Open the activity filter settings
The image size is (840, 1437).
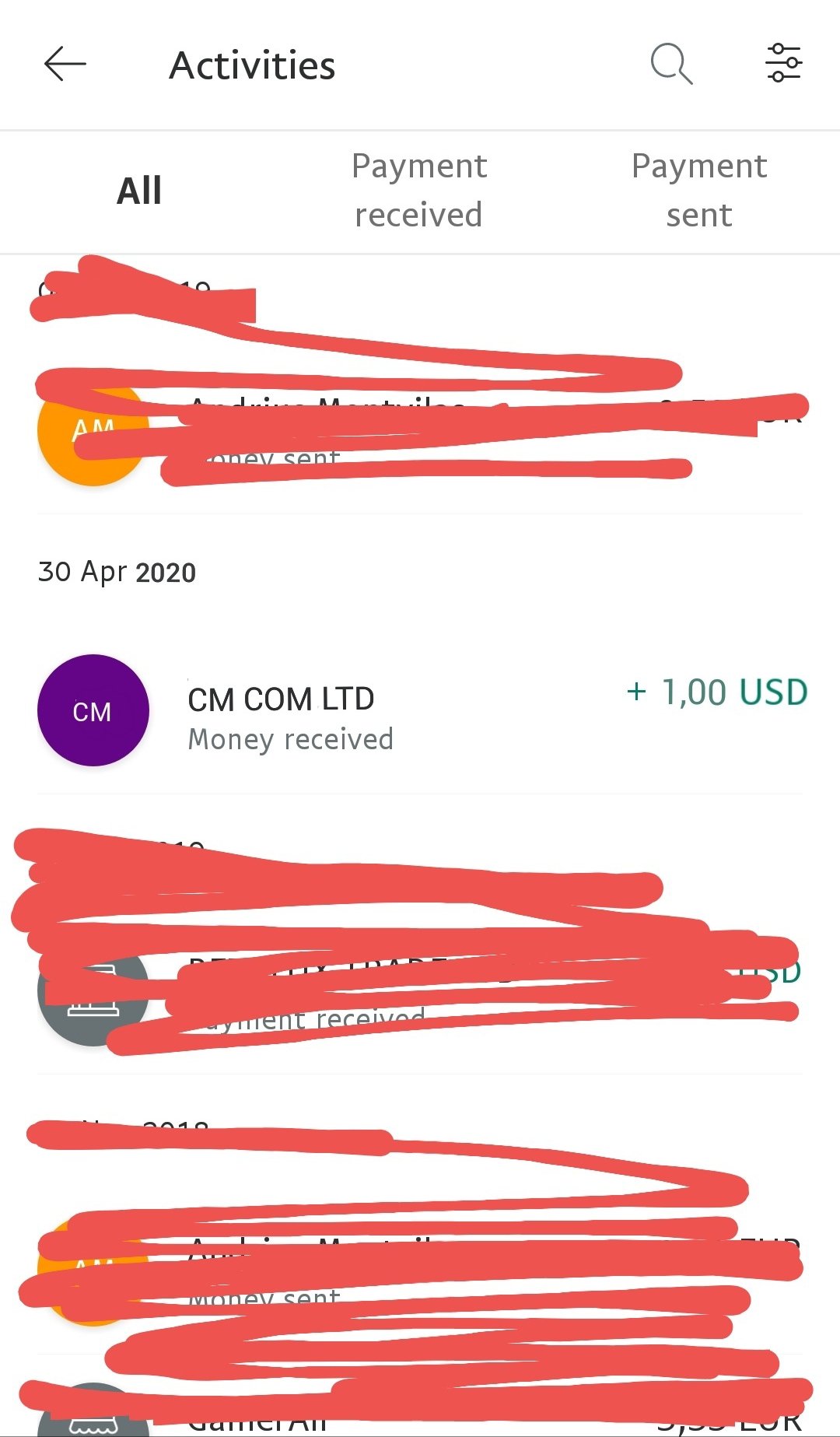pyautogui.click(x=782, y=64)
